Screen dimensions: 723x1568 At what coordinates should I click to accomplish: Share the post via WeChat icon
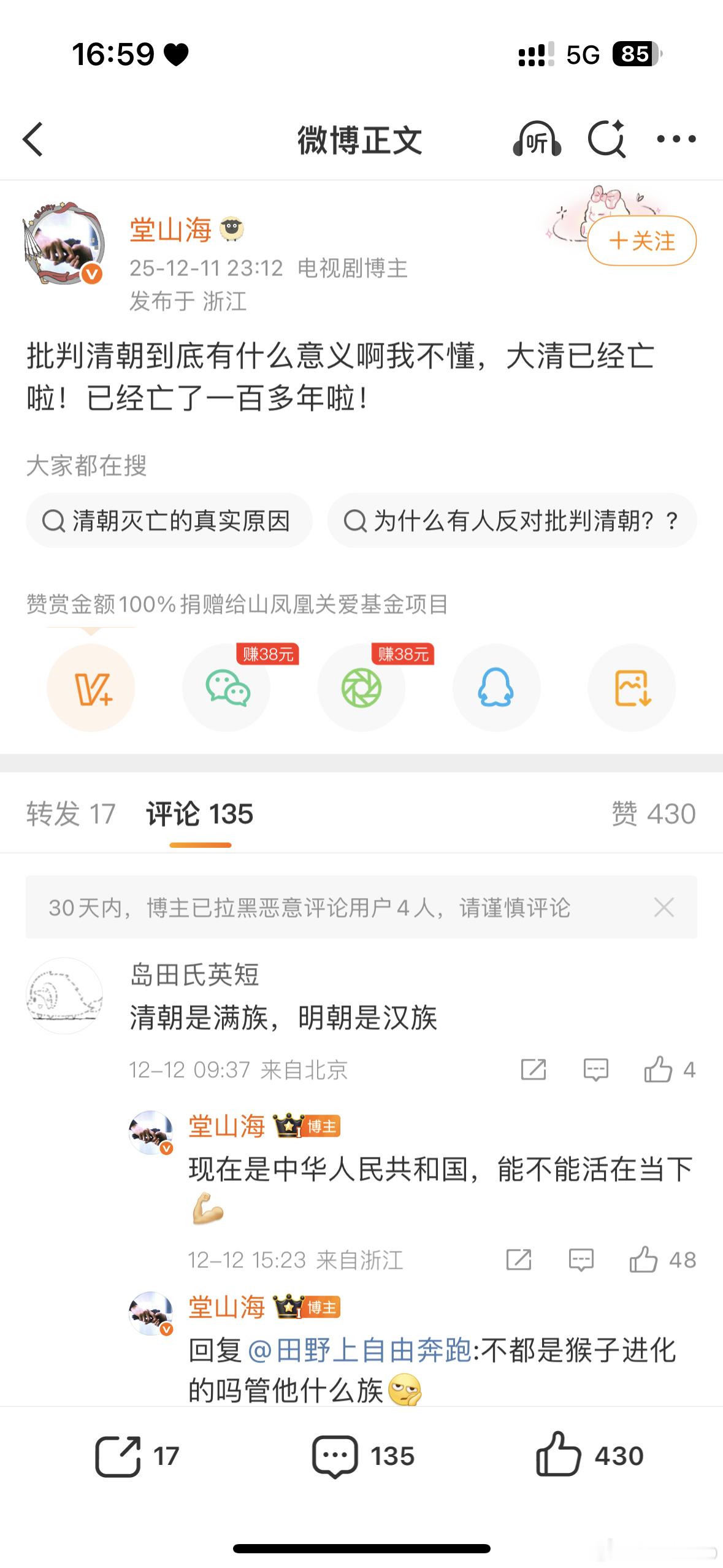point(226,688)
